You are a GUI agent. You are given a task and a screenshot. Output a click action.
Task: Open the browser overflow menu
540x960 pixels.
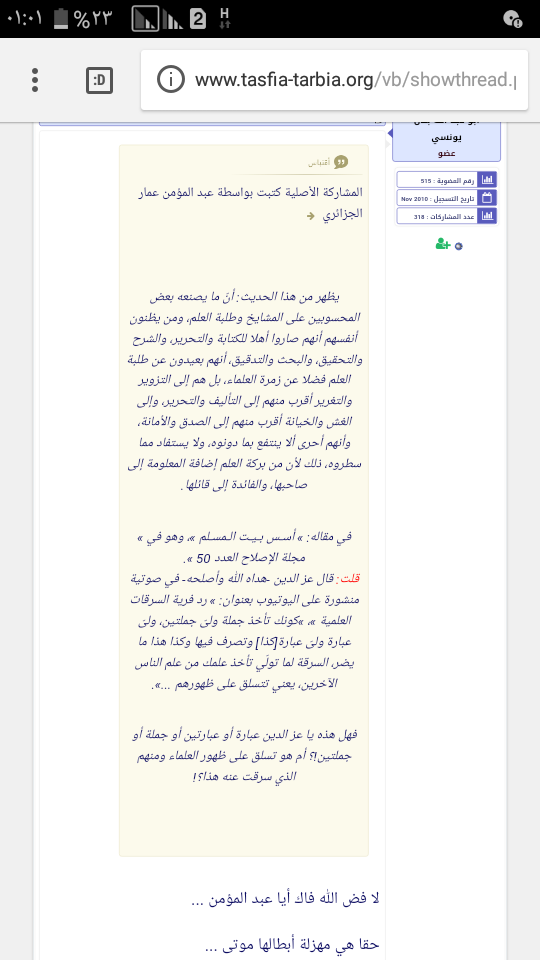[35, 80]
